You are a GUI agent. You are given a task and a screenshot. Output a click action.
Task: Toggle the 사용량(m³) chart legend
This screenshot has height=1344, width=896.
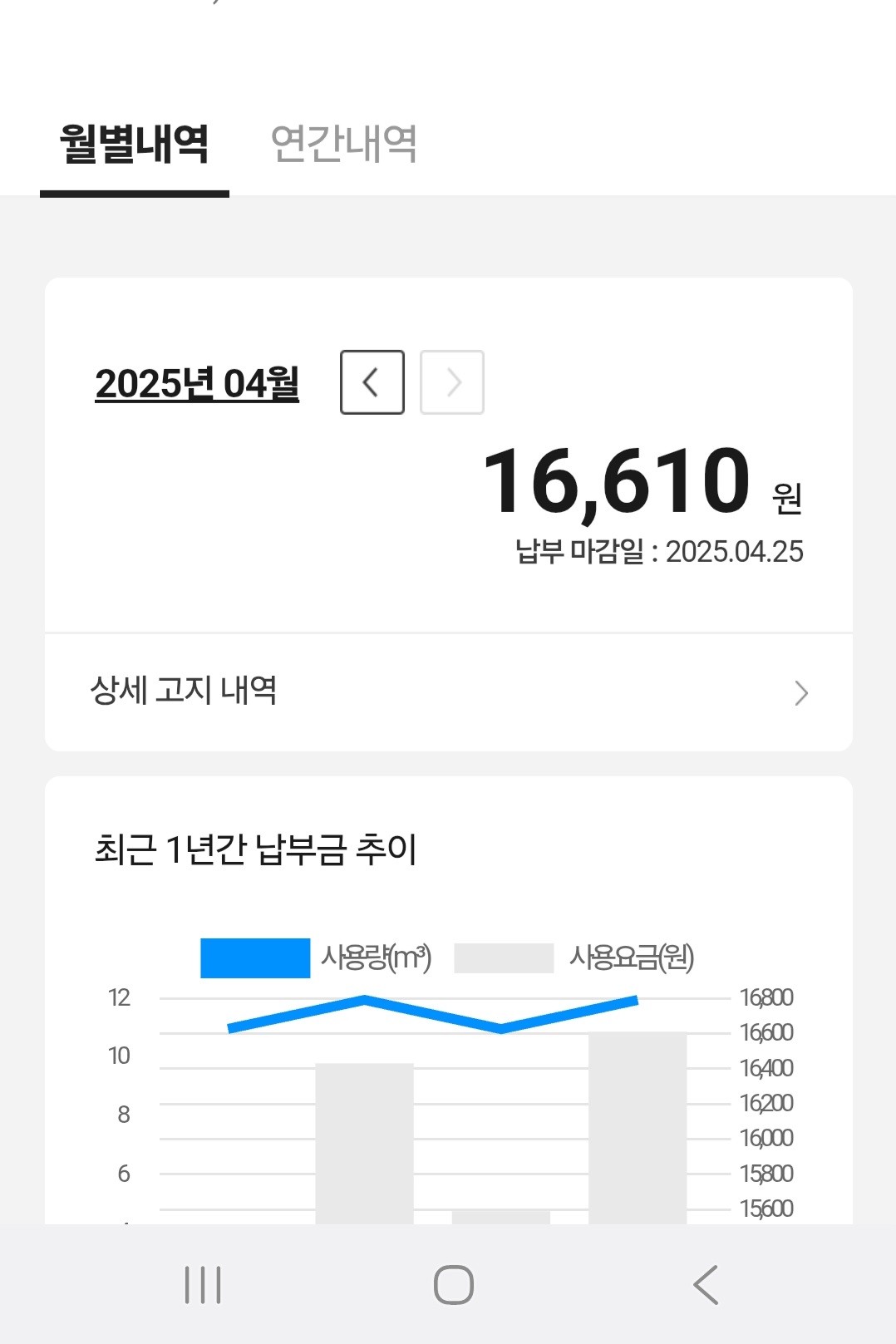click(x=316, y=958)
